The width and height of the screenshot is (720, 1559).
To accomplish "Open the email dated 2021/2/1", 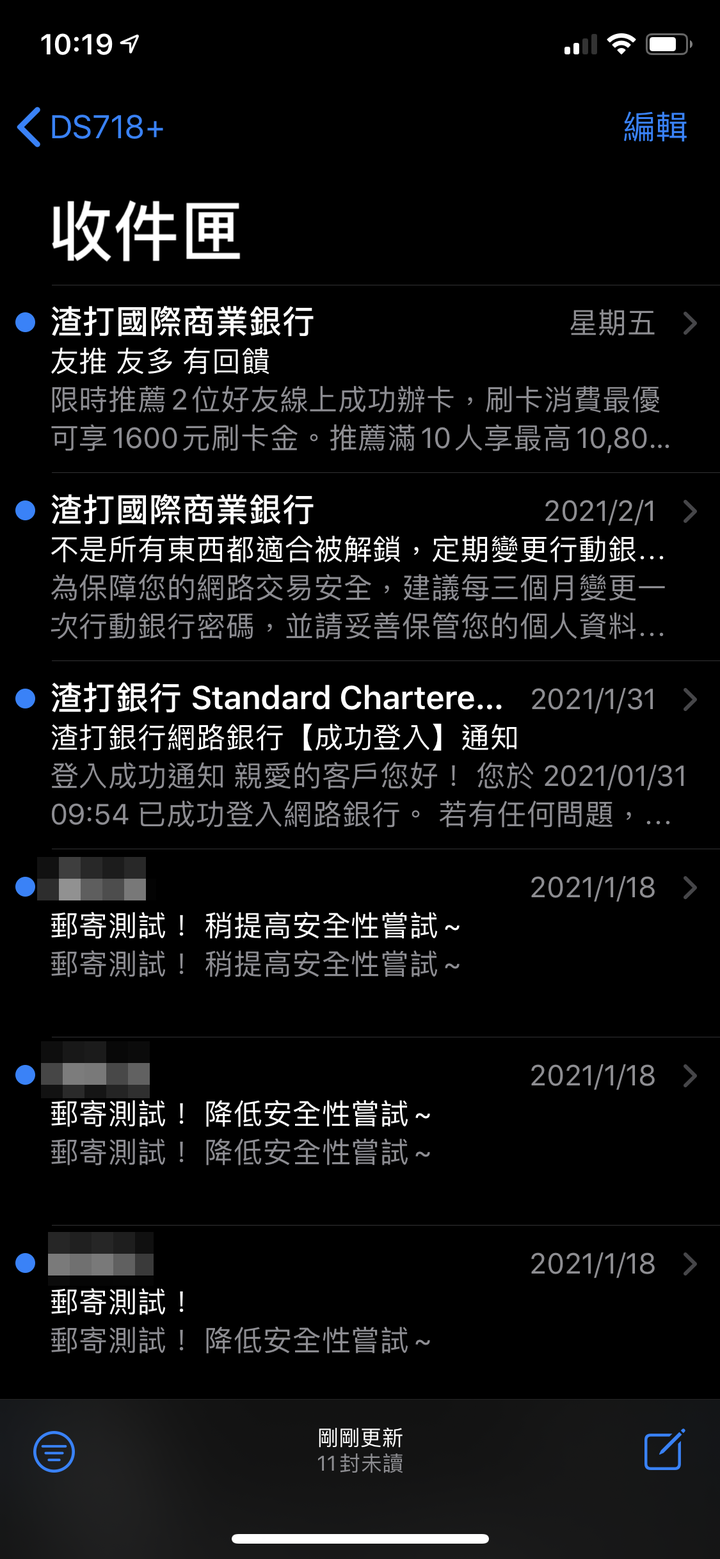I will [x=360, y=567].
